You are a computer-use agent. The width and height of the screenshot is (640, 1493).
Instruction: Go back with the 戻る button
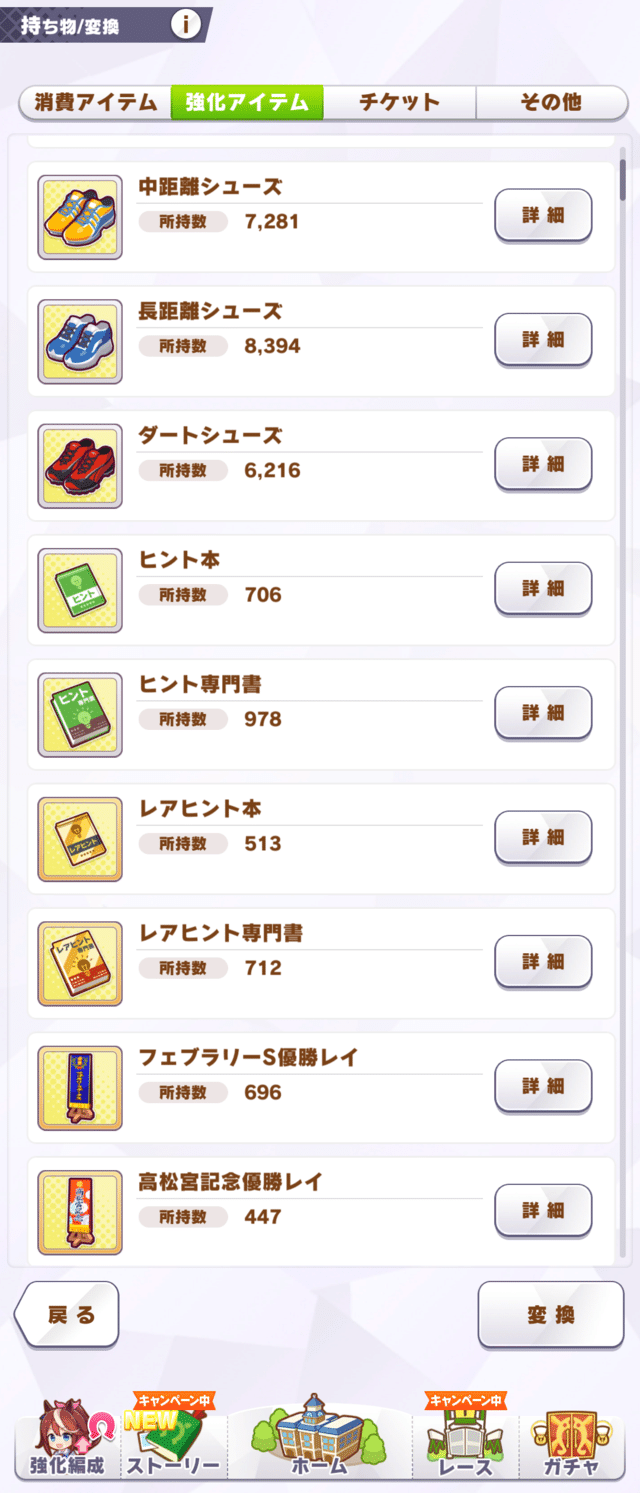(70, 1314)
